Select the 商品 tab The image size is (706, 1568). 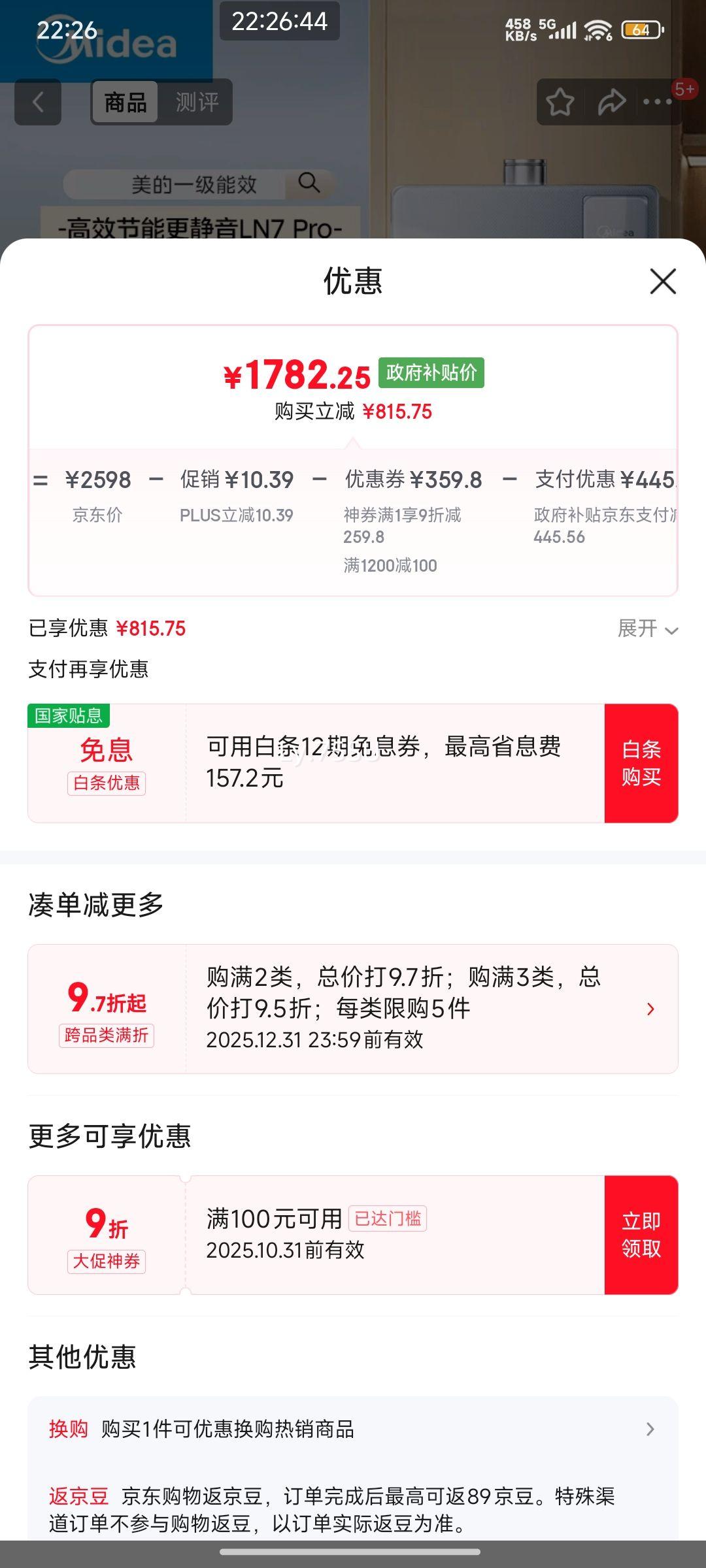pyautogui.click(x=126, y=103)
